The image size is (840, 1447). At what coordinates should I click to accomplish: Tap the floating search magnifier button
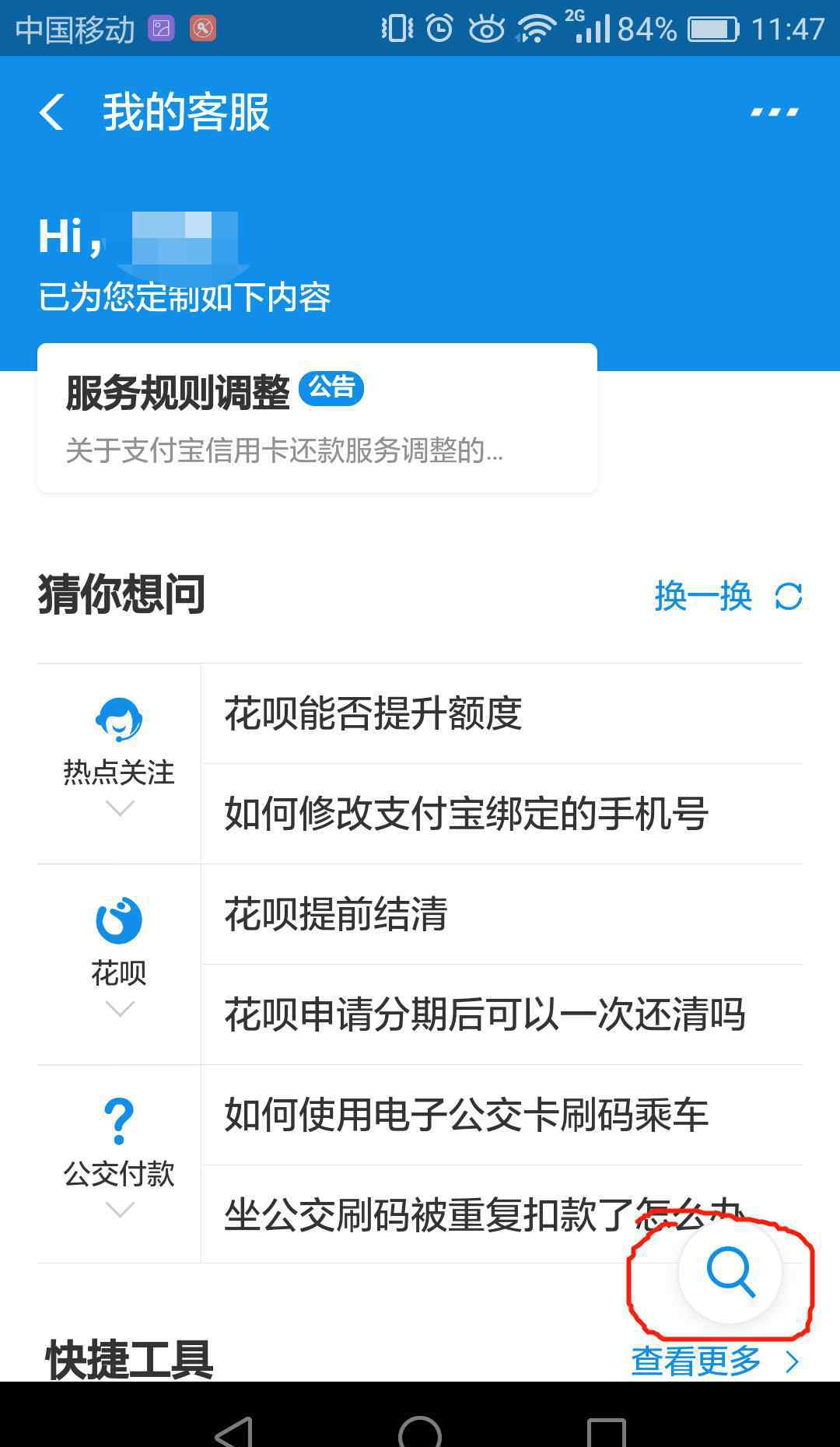(730, 1274)
